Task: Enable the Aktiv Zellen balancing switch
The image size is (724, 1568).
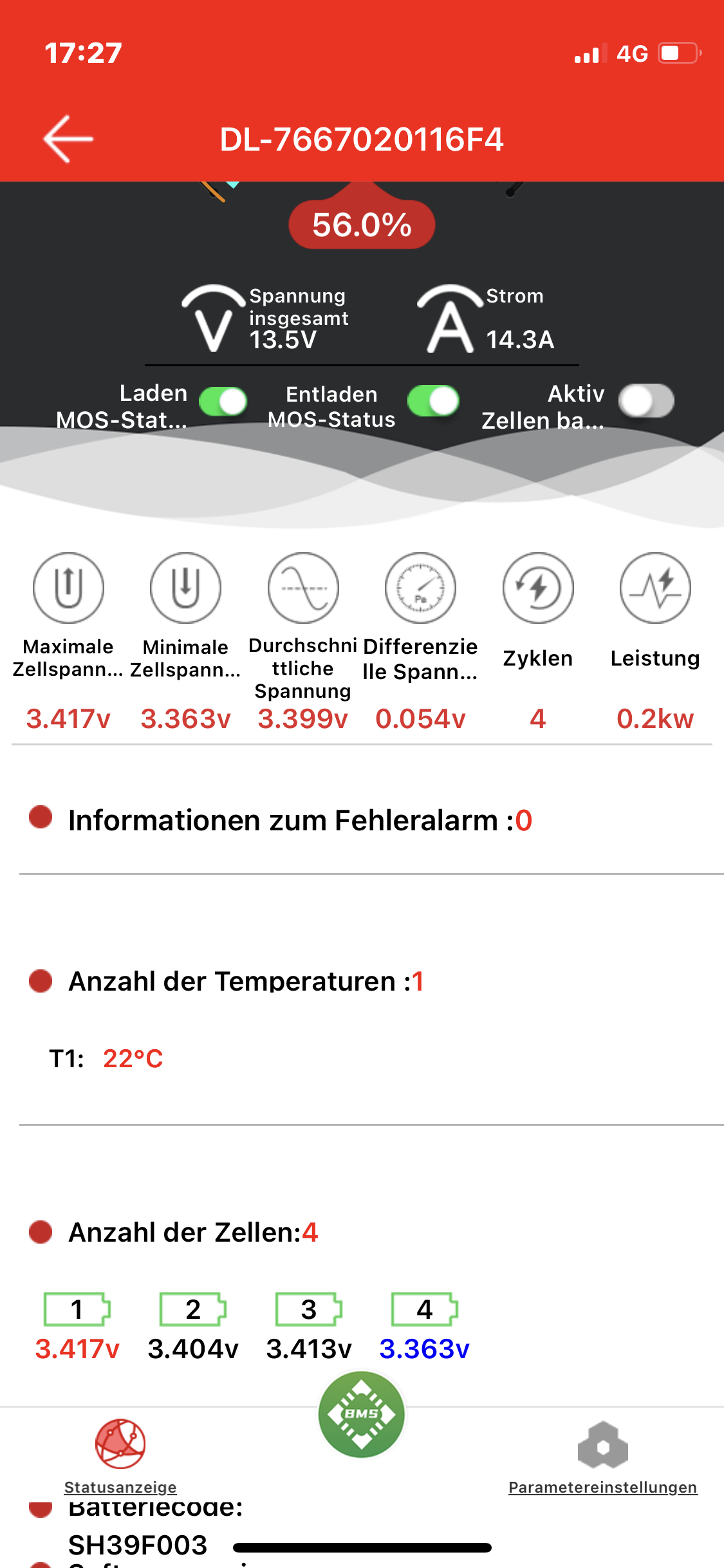Action: 646,401
